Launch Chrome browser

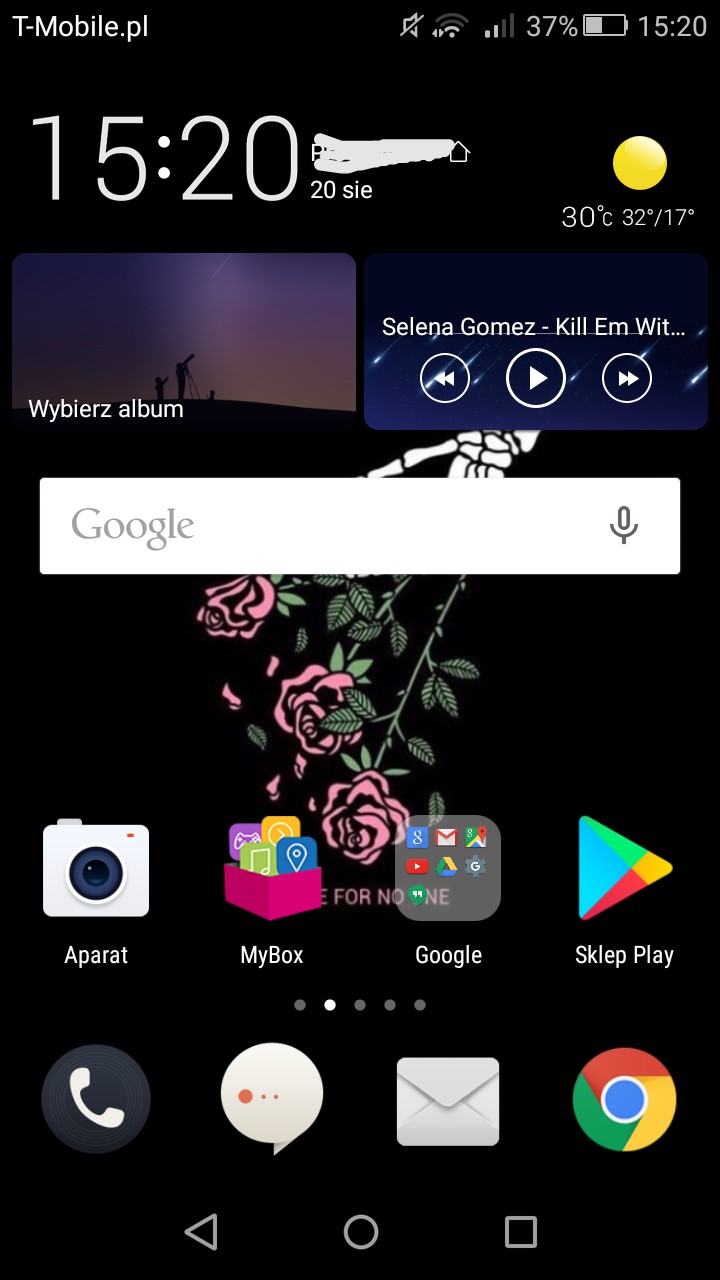[624, 1099]
